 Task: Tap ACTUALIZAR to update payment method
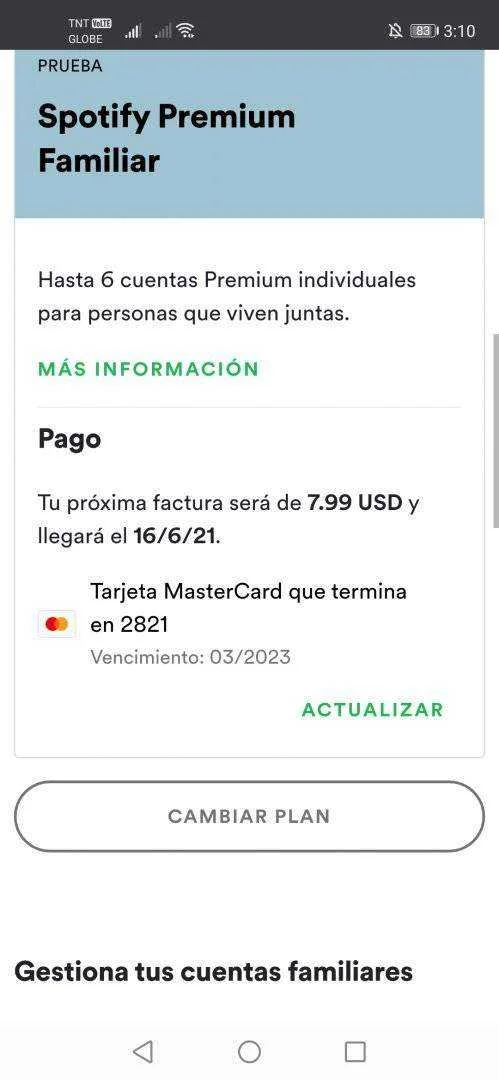click(x=372, y=709)
